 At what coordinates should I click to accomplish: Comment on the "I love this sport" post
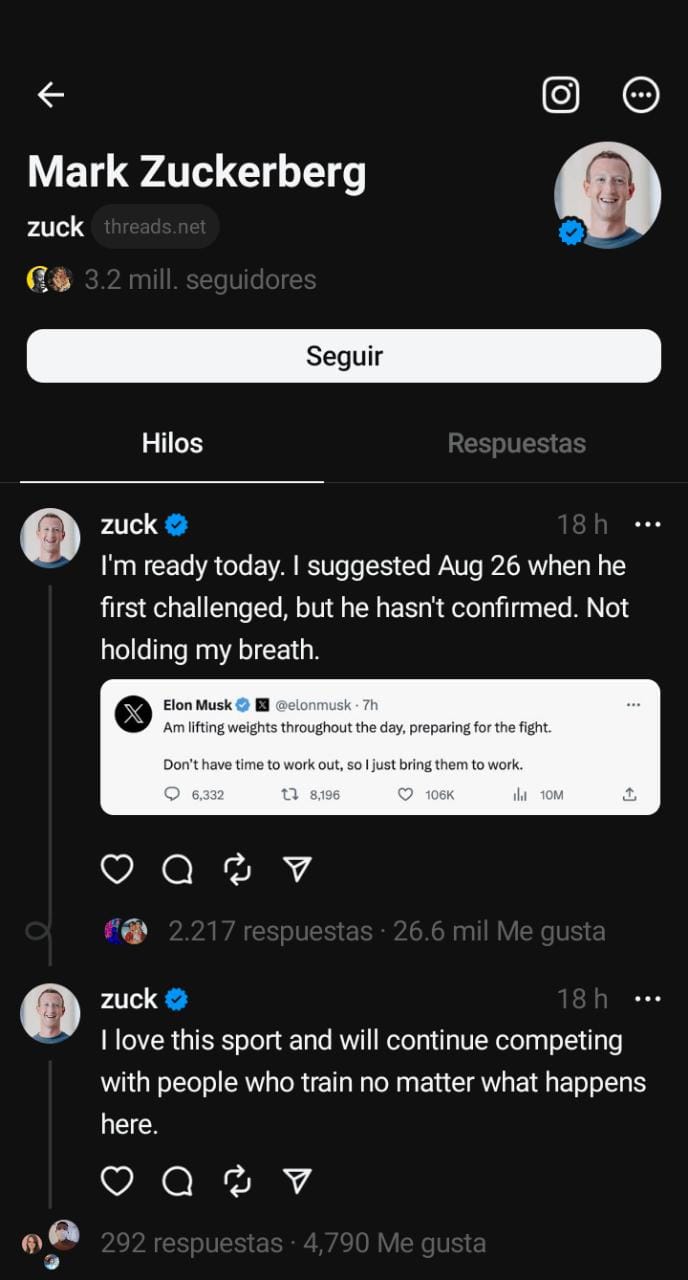[177, 1183]
